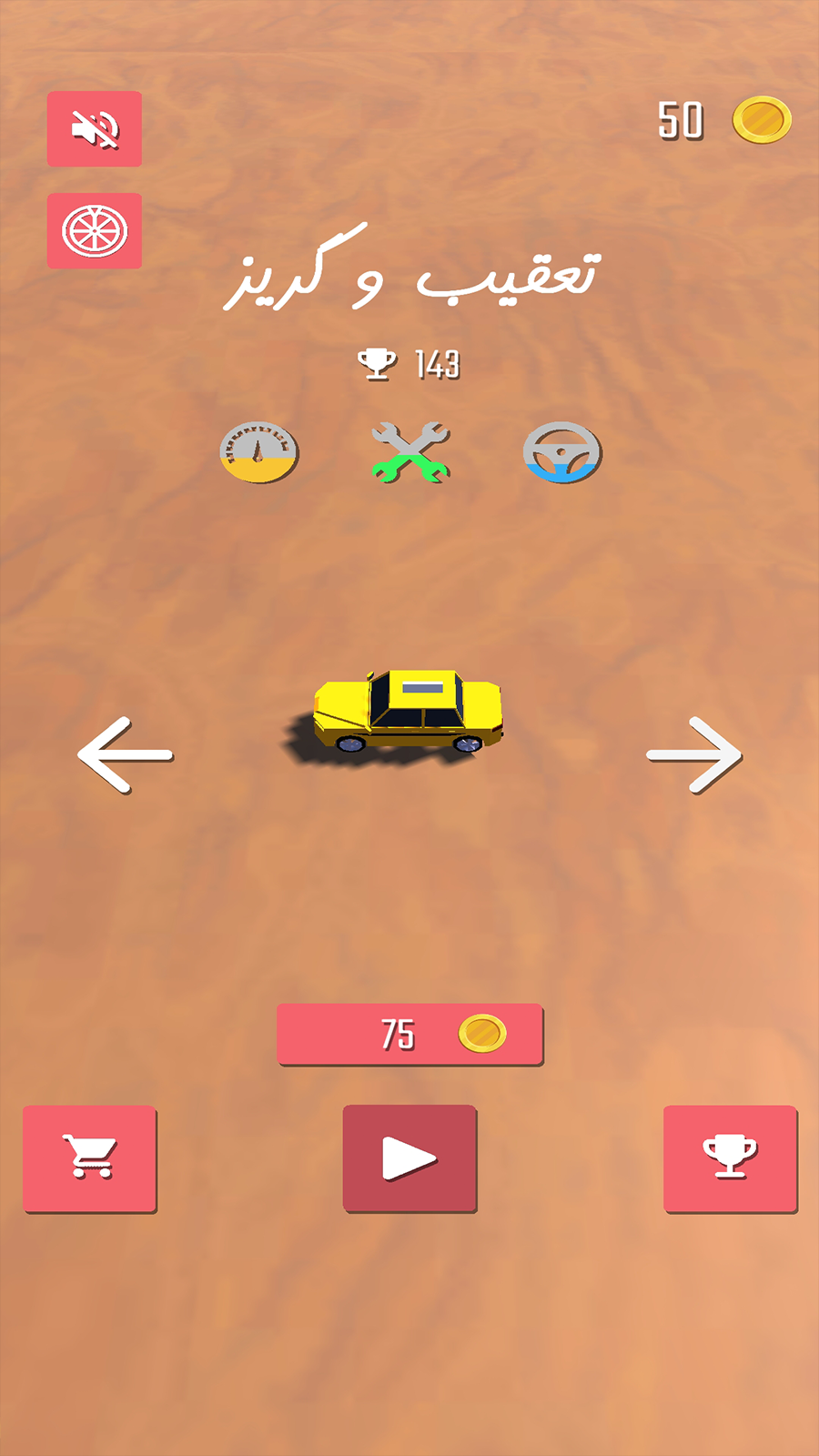The width and height of the screenshot is (819, 1456).
Task: Tap the wheel icon button
Action: pos(95,230)
